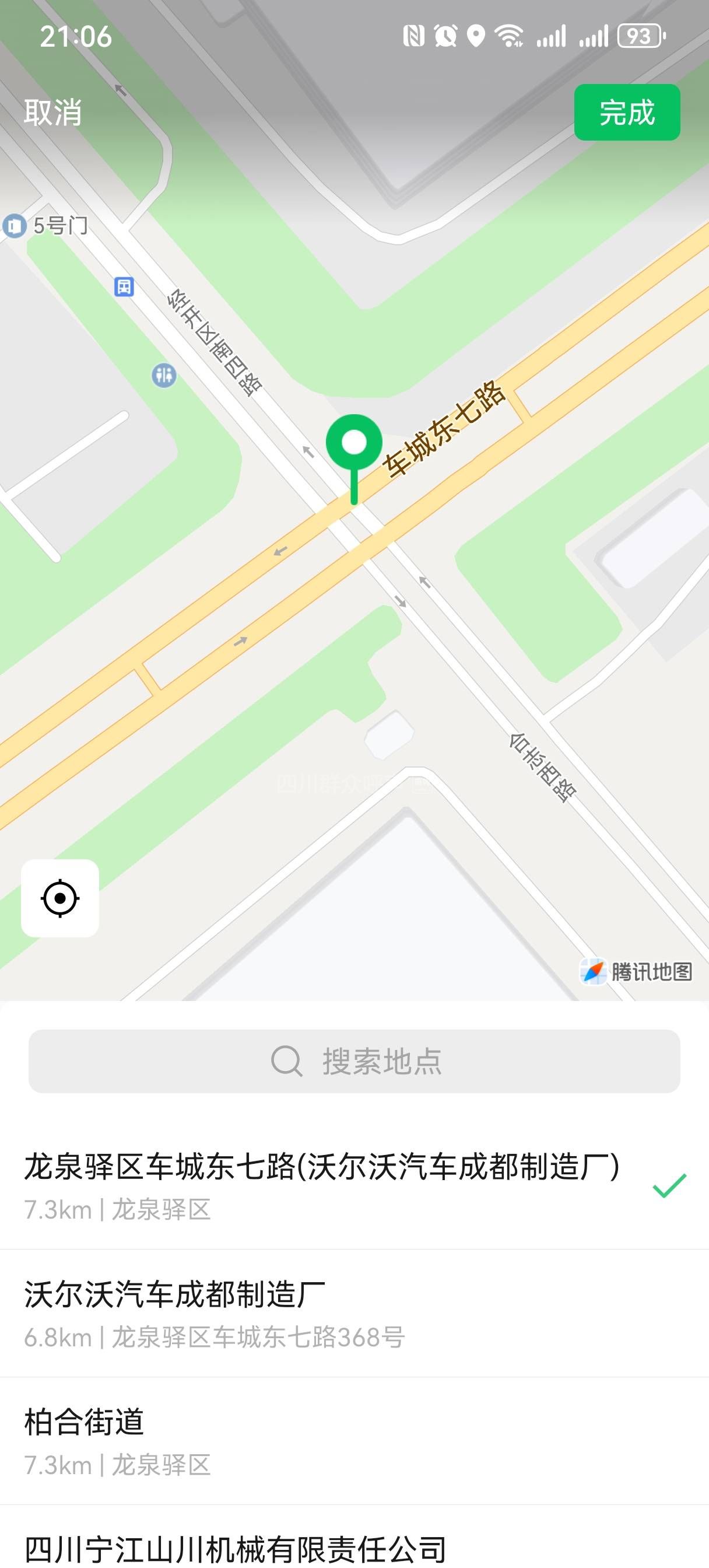Select 龙泉驿区车城东七路(沃尔沃汽车成都制造厂)

[322, 1184]
